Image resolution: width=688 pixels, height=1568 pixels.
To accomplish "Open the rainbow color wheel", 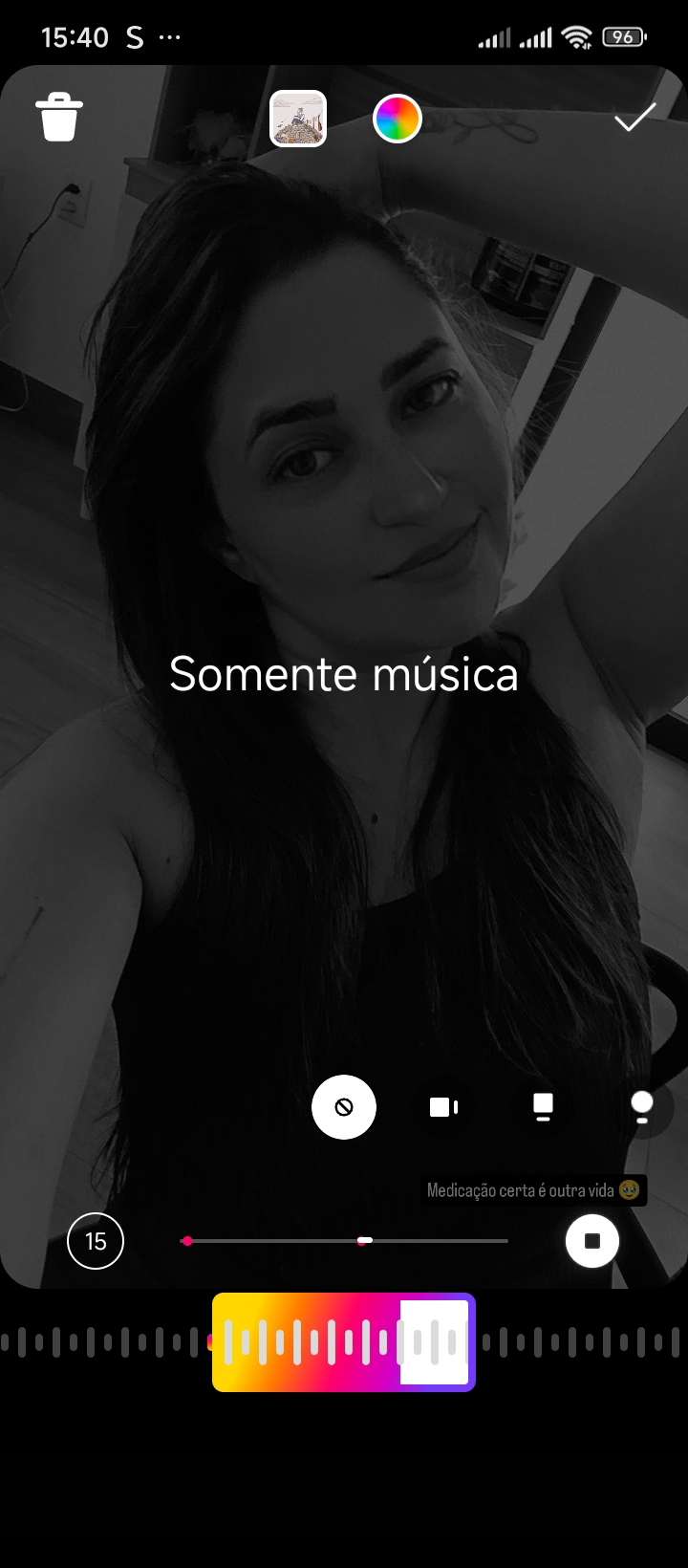I will point(397,119).
